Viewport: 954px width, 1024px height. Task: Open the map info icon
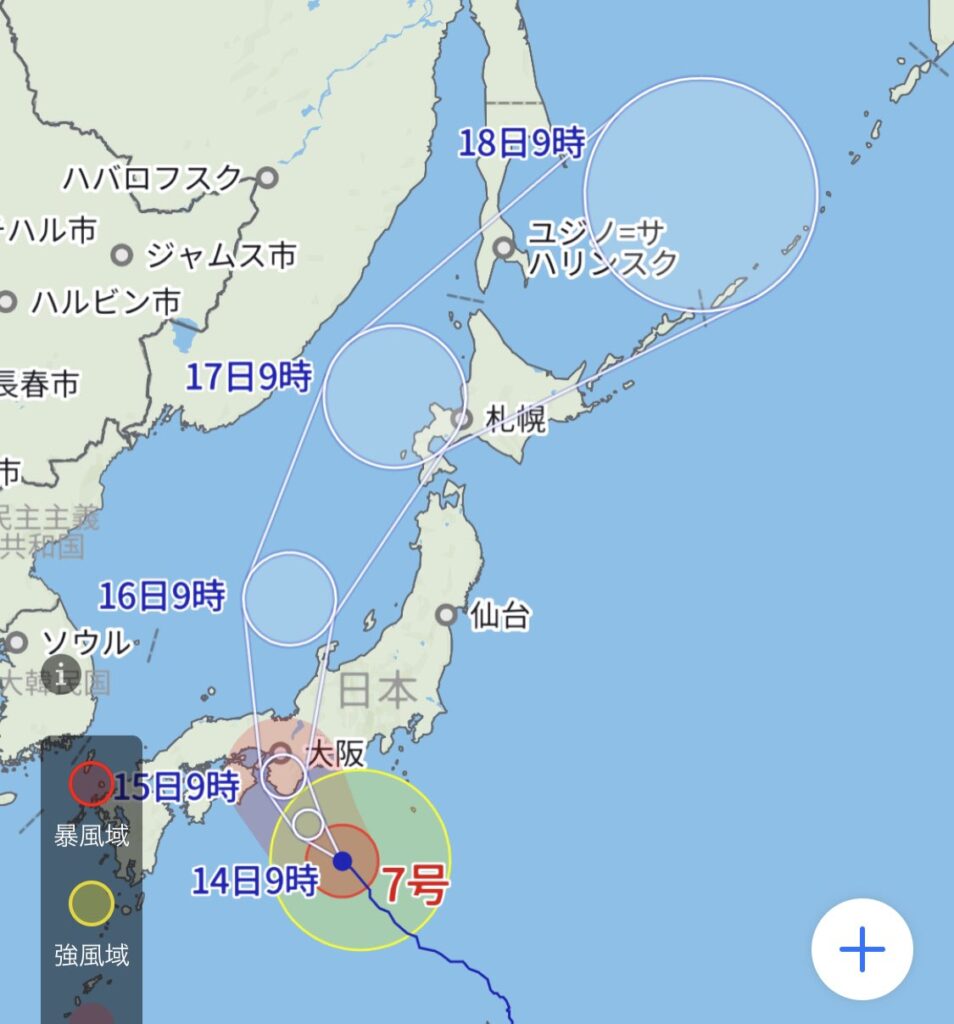pyautogui.click(x=61, y=674)
